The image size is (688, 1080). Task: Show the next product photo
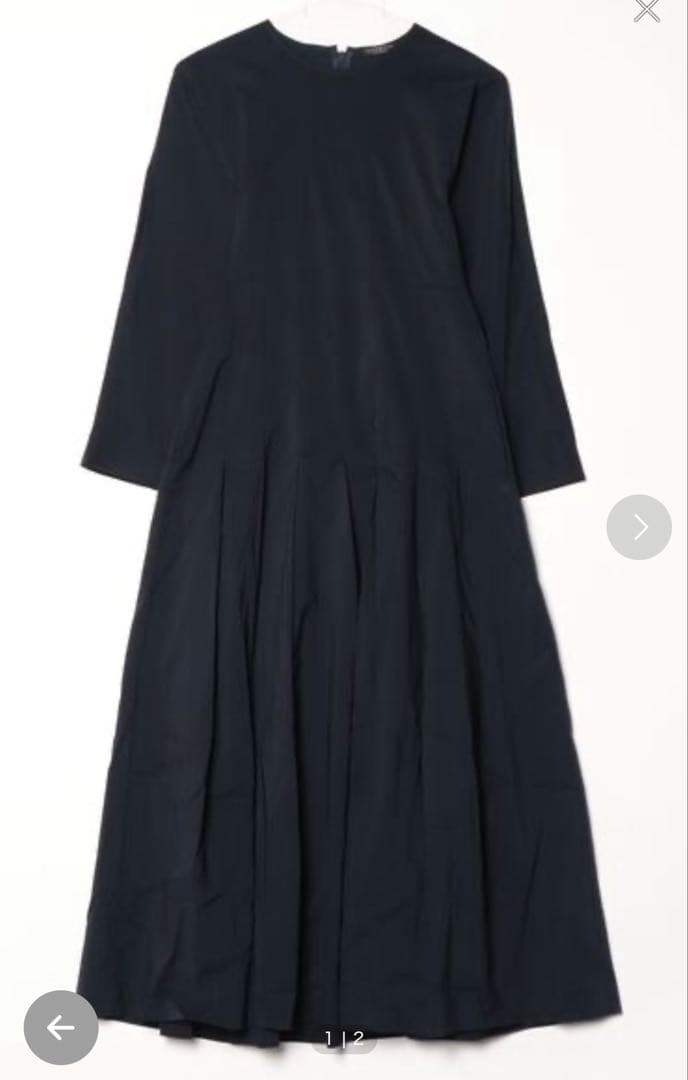click(x=639, y=527)
